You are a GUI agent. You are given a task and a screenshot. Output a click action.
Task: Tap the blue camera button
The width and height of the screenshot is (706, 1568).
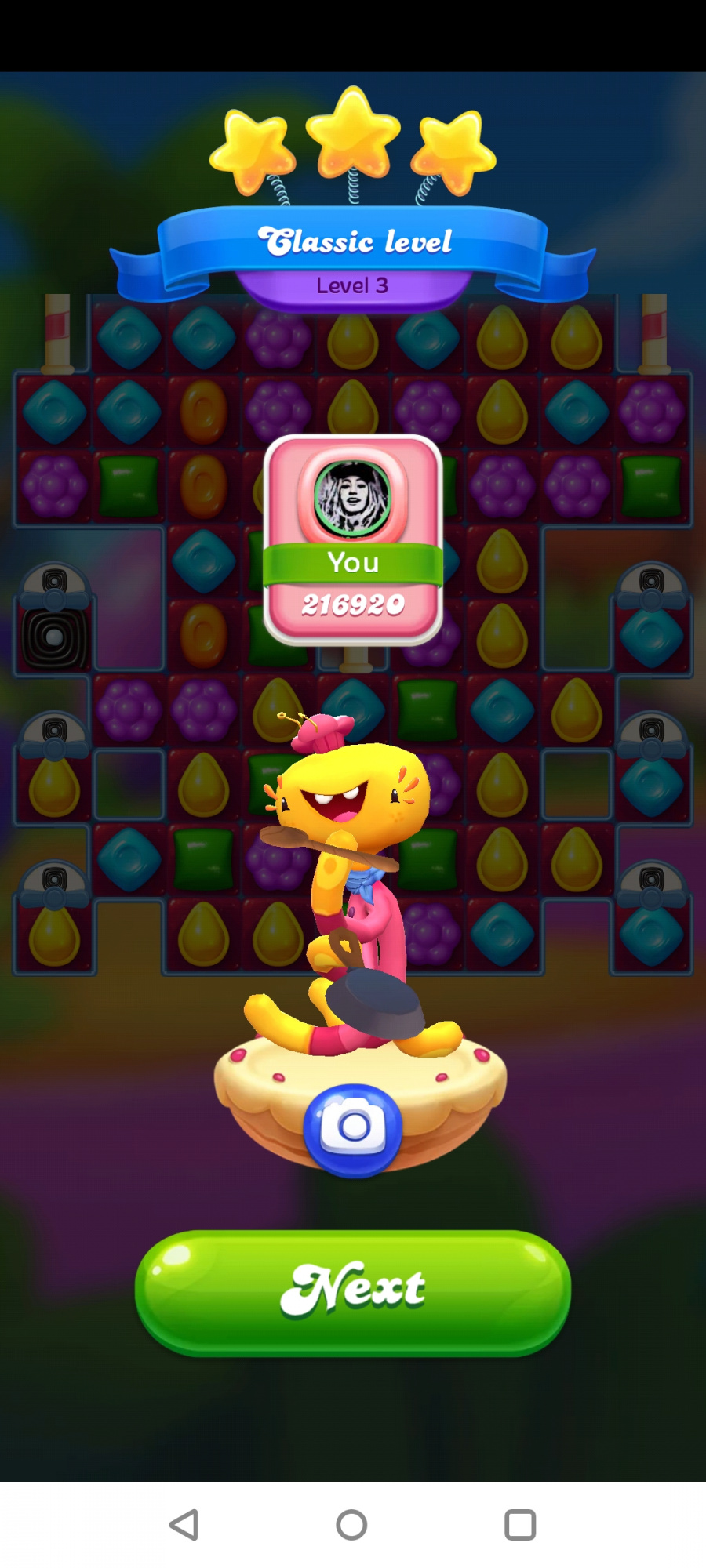click(x=353, y=1129)
